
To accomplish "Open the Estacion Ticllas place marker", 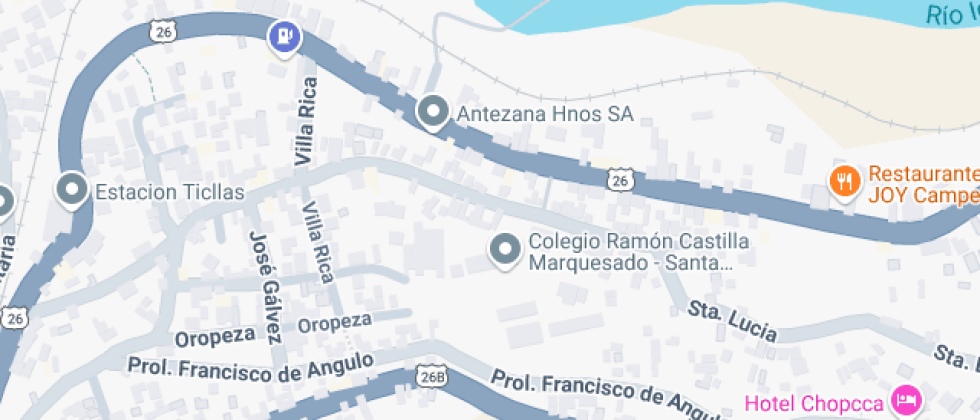I will [x=72, y=189].
